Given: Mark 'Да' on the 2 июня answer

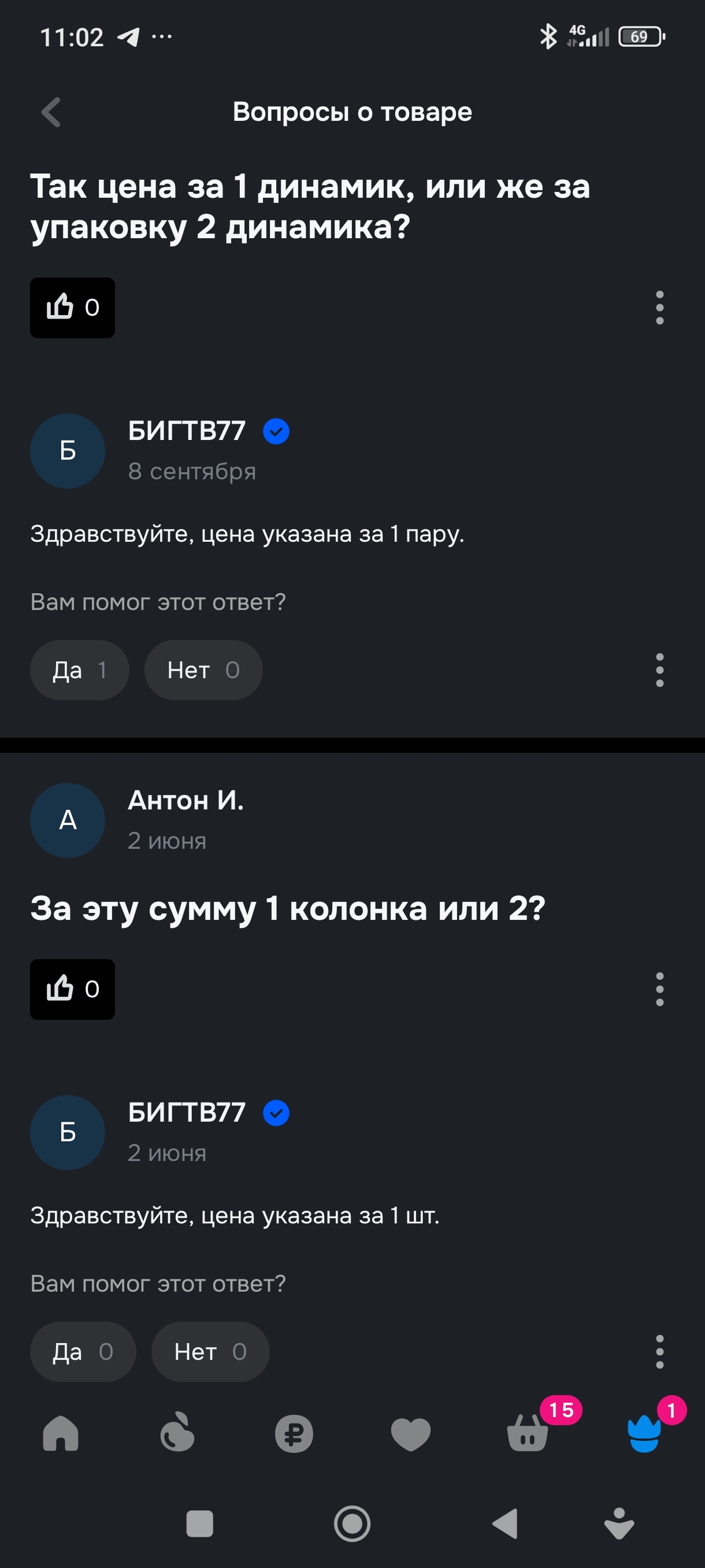Looking at the screenshot, I should tap(83, 1352).
